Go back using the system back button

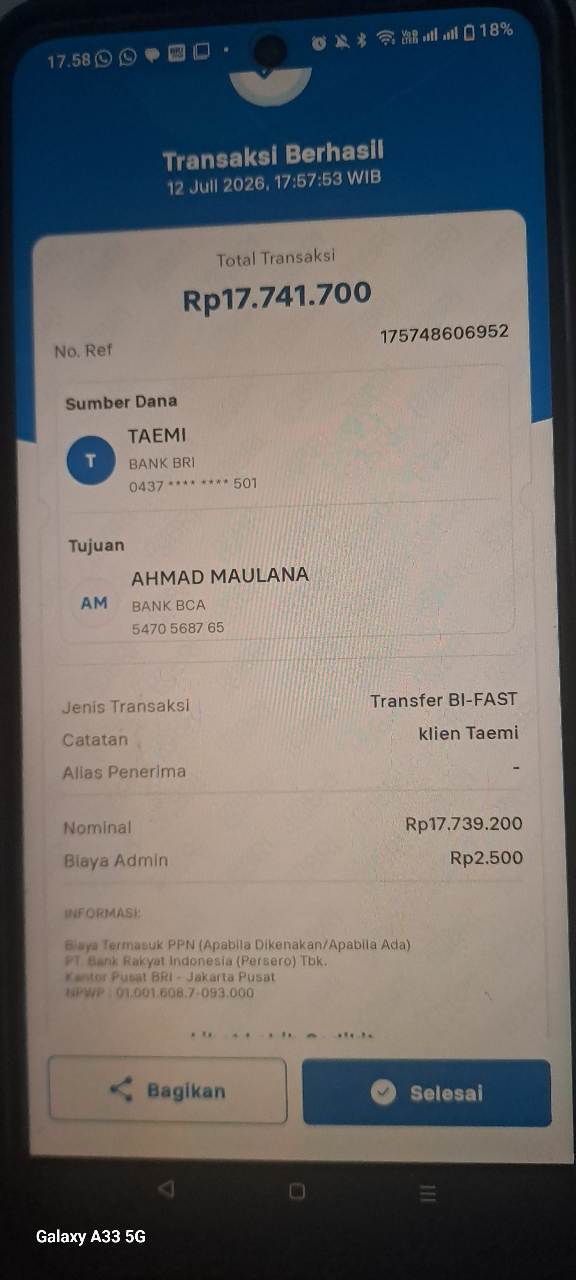(x=166, y=1189)
